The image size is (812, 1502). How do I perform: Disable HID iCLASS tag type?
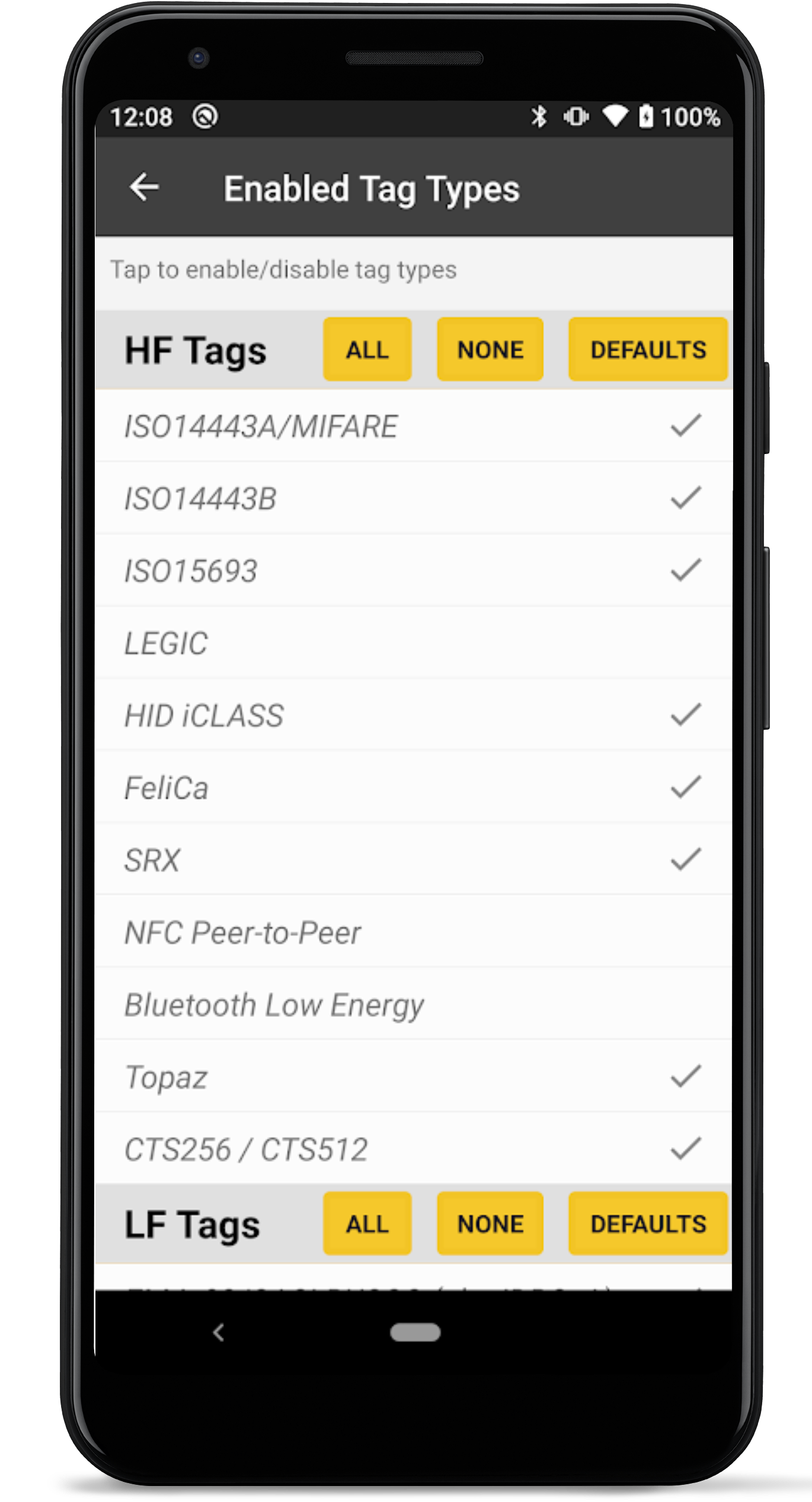(x=414, y=715)
